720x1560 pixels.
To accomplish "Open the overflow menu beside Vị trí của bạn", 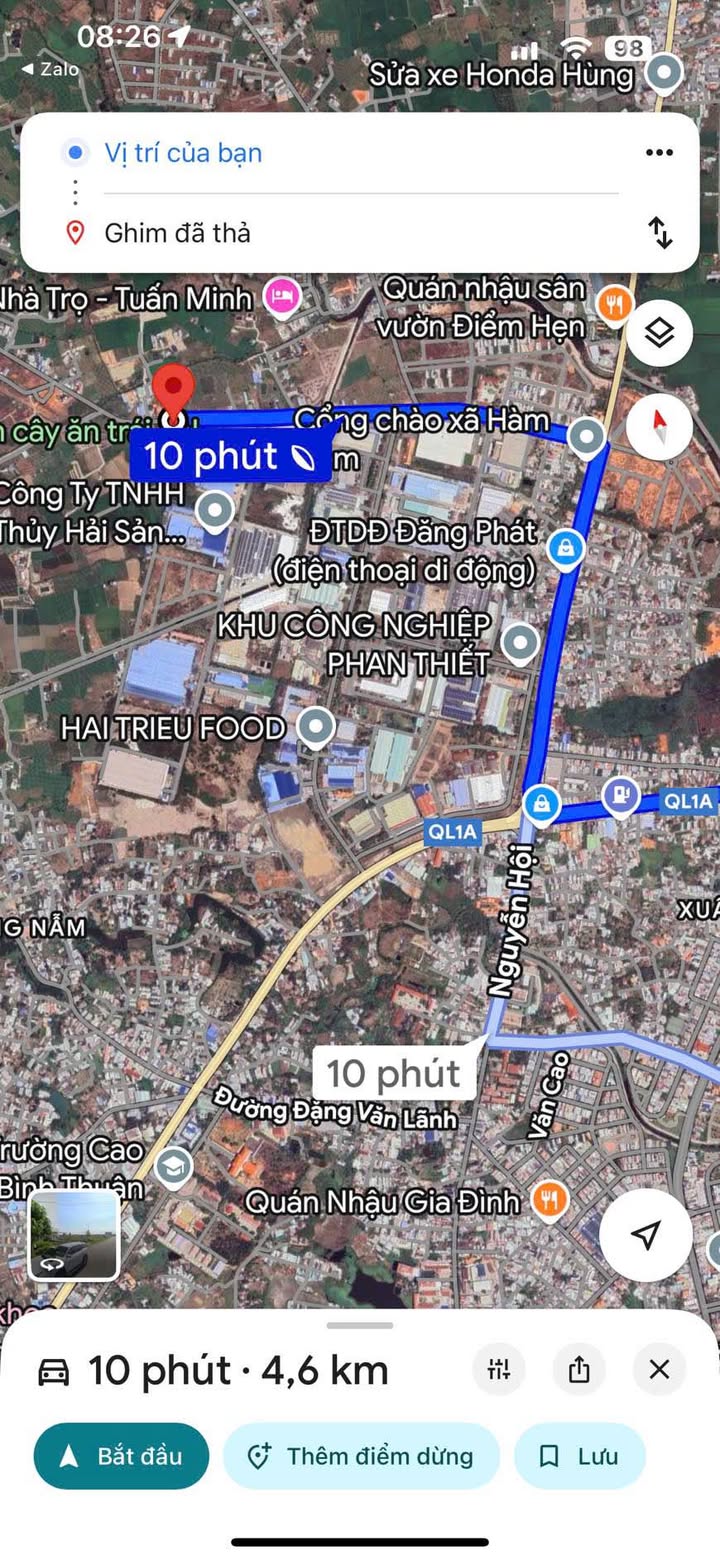I will click(659, 153).
